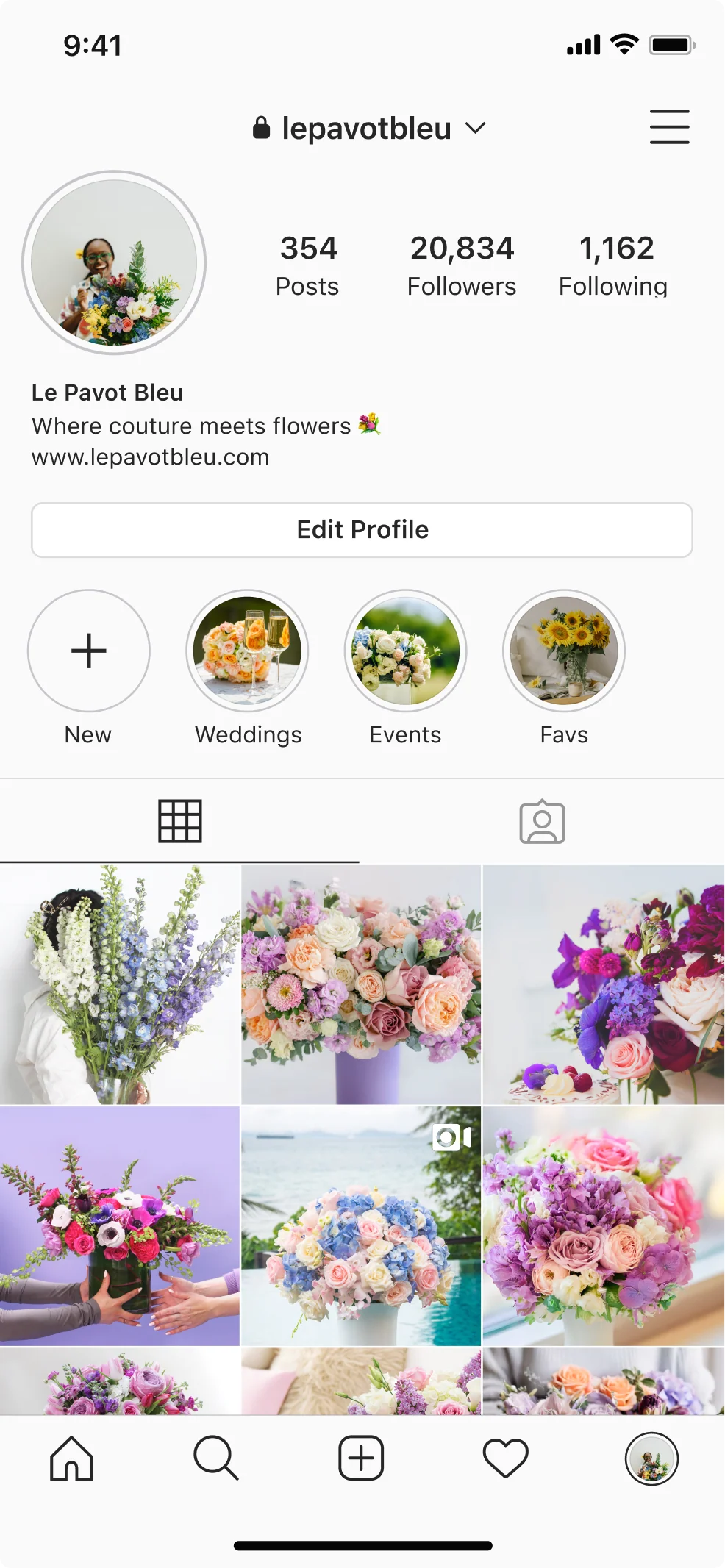Open the www.lepavotbleu.com link
Viewport: 725px width, 1568px height.
(150, 457)
